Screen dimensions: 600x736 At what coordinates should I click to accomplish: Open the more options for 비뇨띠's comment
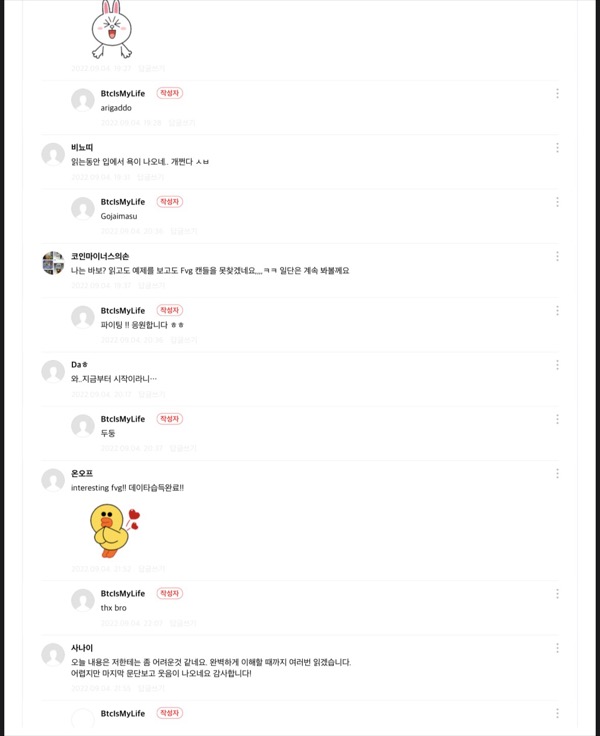pos(557,148)
